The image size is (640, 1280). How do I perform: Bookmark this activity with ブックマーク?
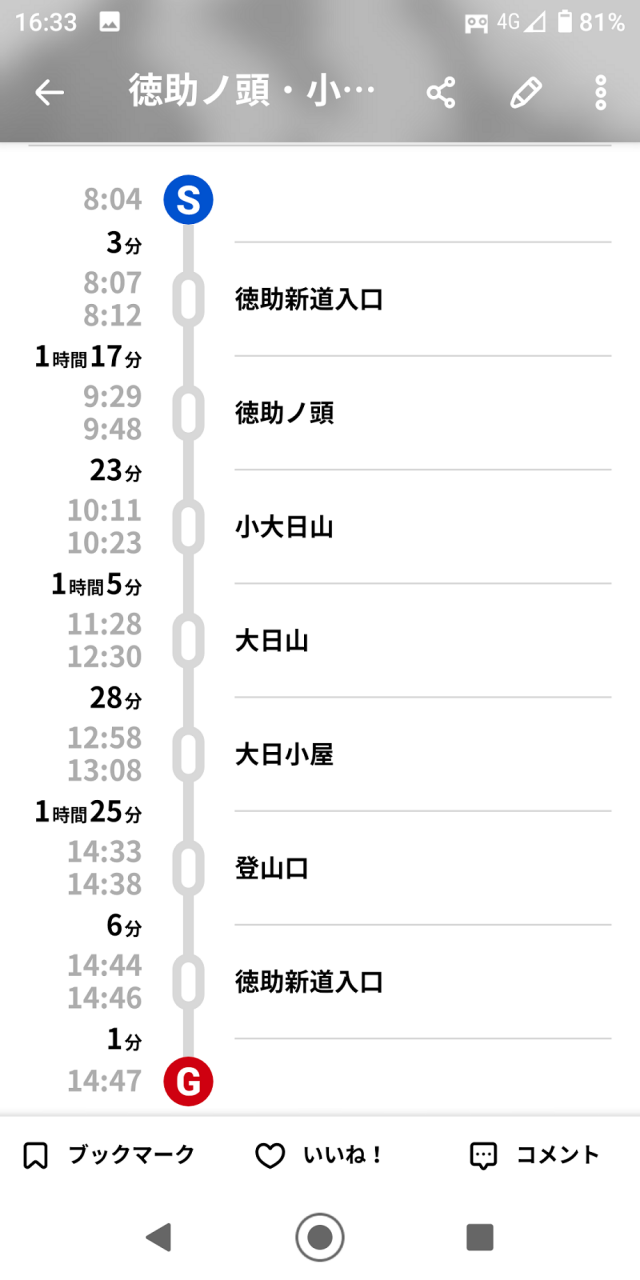point(108,1156)
